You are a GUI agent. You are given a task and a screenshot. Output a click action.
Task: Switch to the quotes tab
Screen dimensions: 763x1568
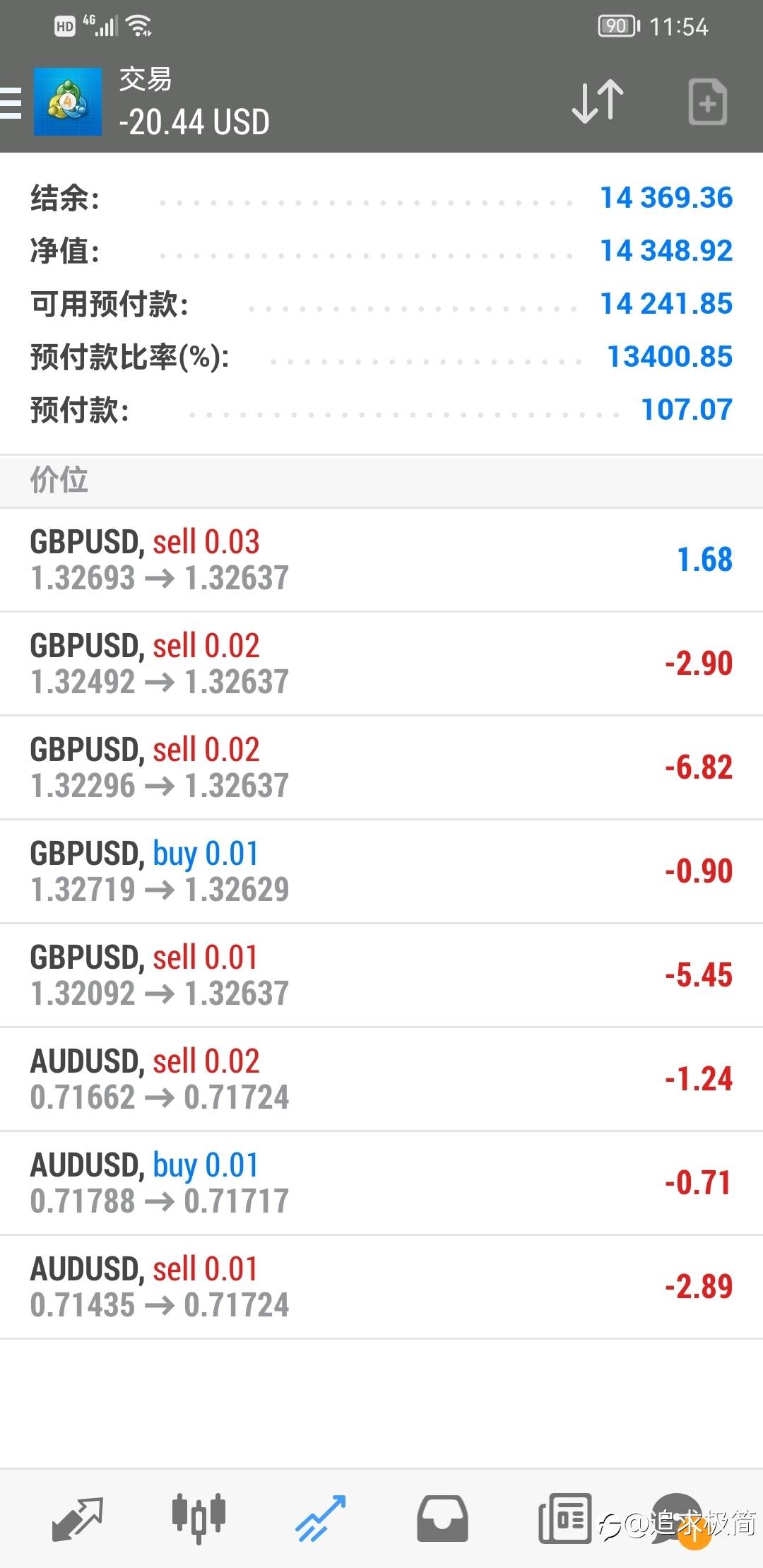click(x=77, y=1519)
